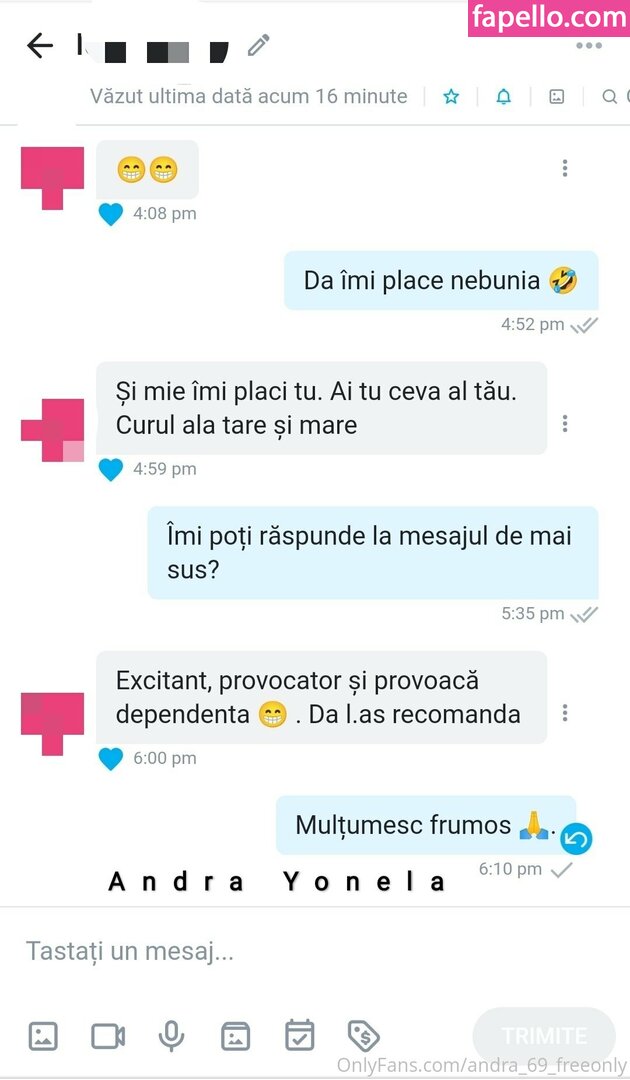The image size is (630, 1080).
Task: Focus the "Tastați un mesaj..." field
Action: click(x=300, y=951)
